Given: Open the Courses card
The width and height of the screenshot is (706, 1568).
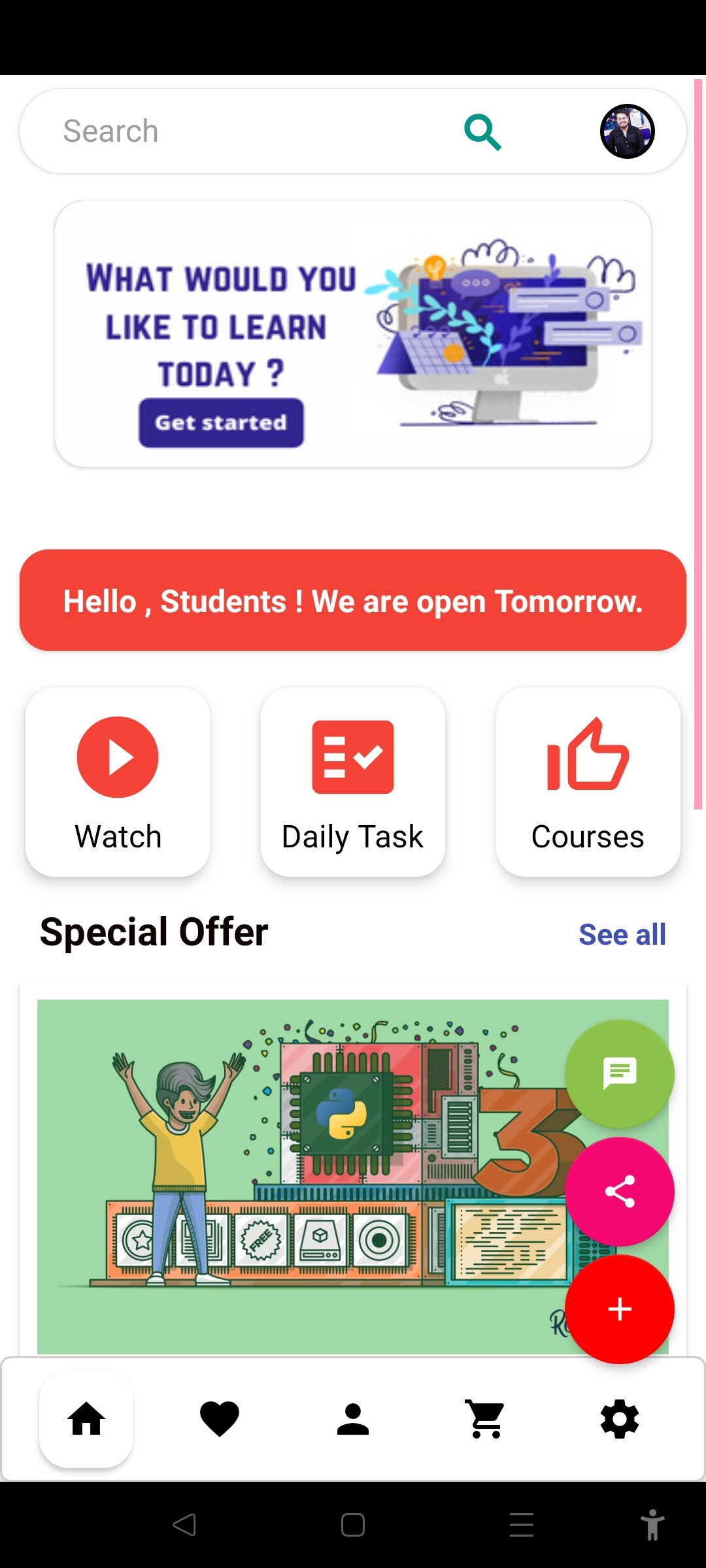Looking at the screenshot, I should tap(588, 781).
